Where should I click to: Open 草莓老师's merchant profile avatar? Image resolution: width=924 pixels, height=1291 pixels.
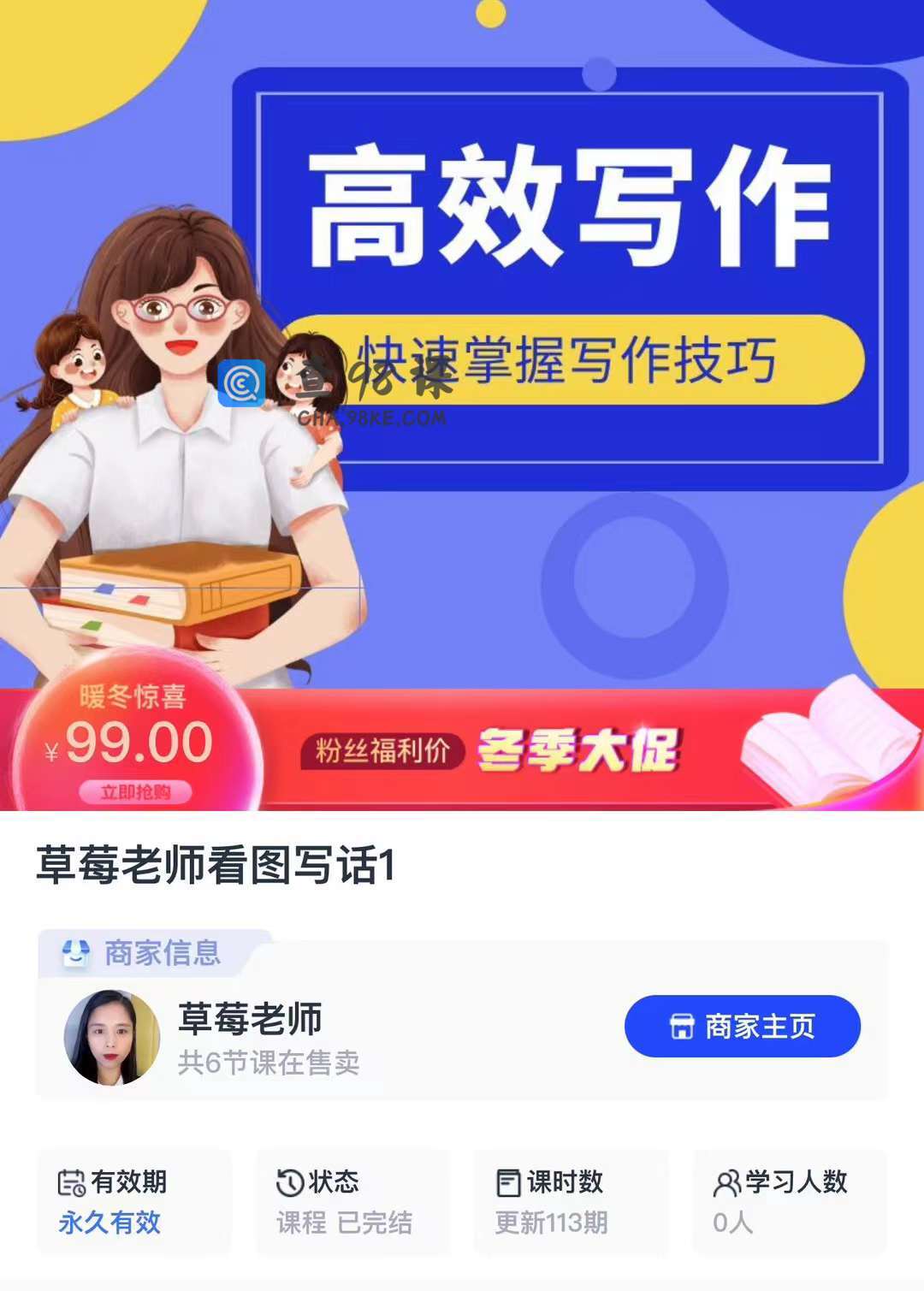112,1038
